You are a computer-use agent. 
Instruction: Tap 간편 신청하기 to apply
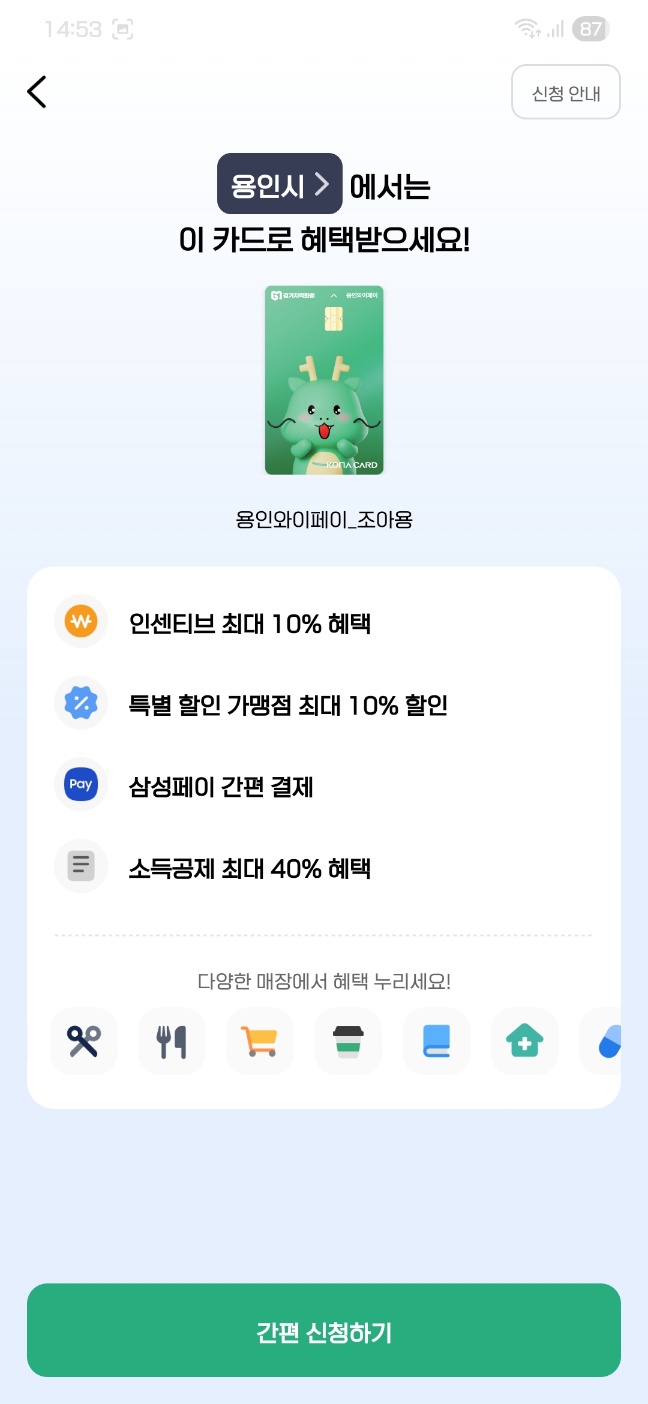pos(324,1331)
